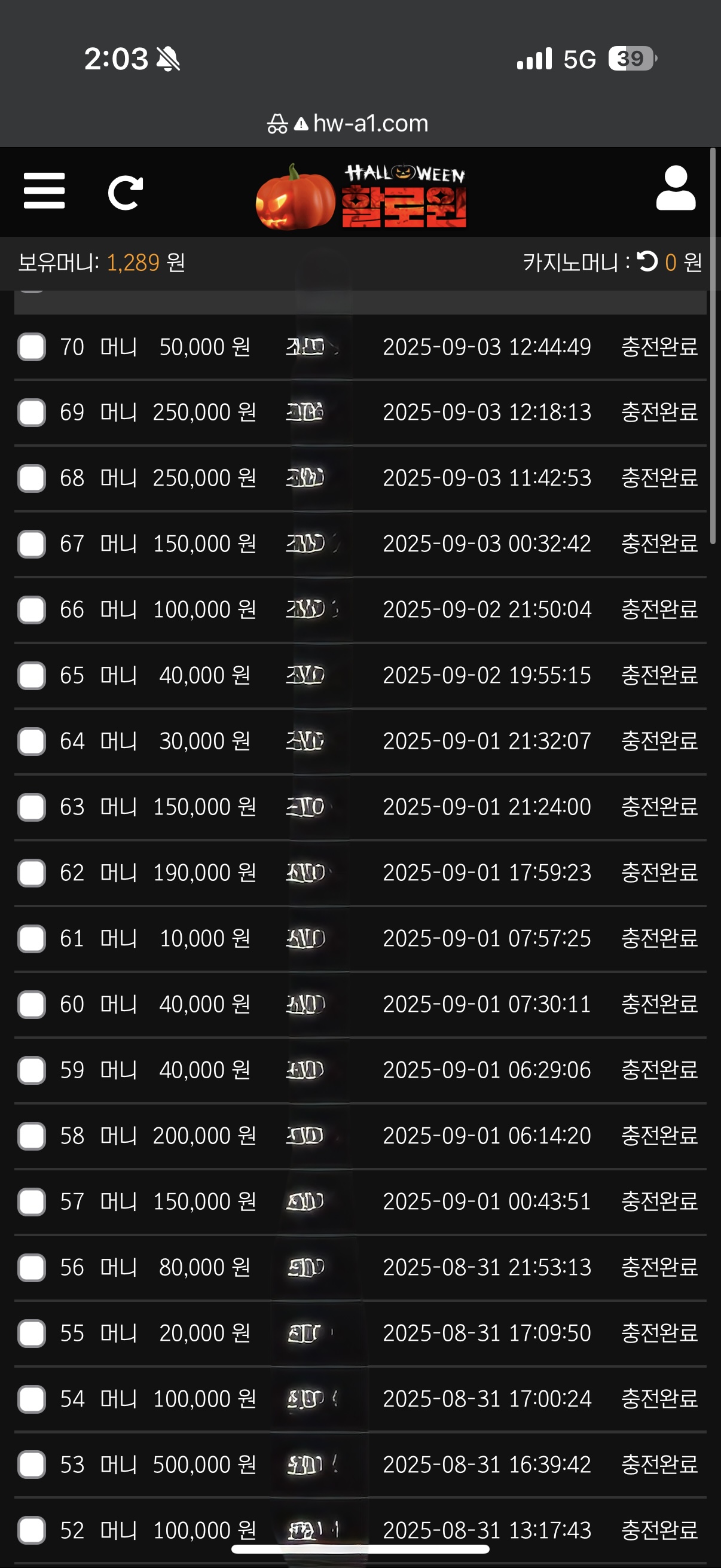Tap the page refresh icon
Image resolution: width=721 pixels, height=1568 pixels.
126,193
